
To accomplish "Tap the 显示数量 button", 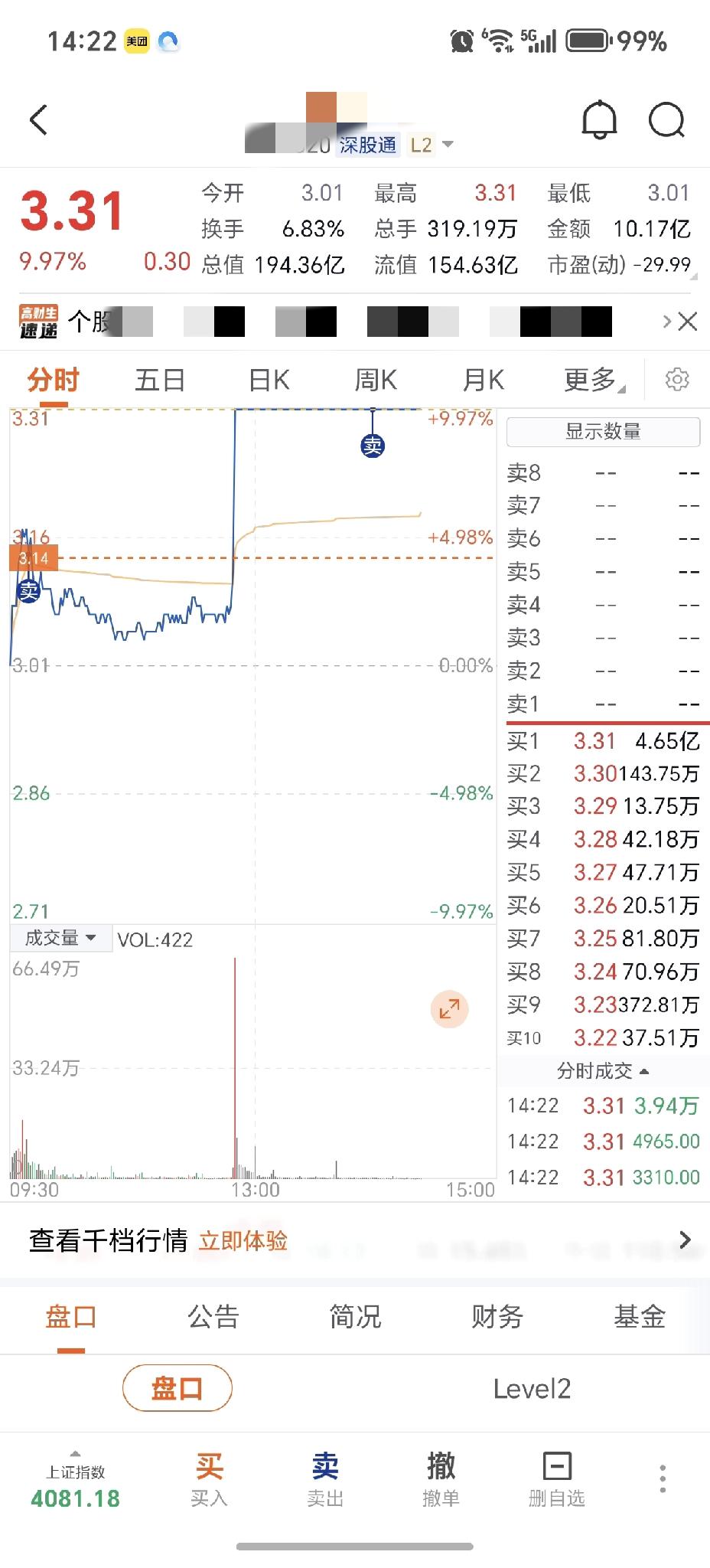I will pos(602,431).
